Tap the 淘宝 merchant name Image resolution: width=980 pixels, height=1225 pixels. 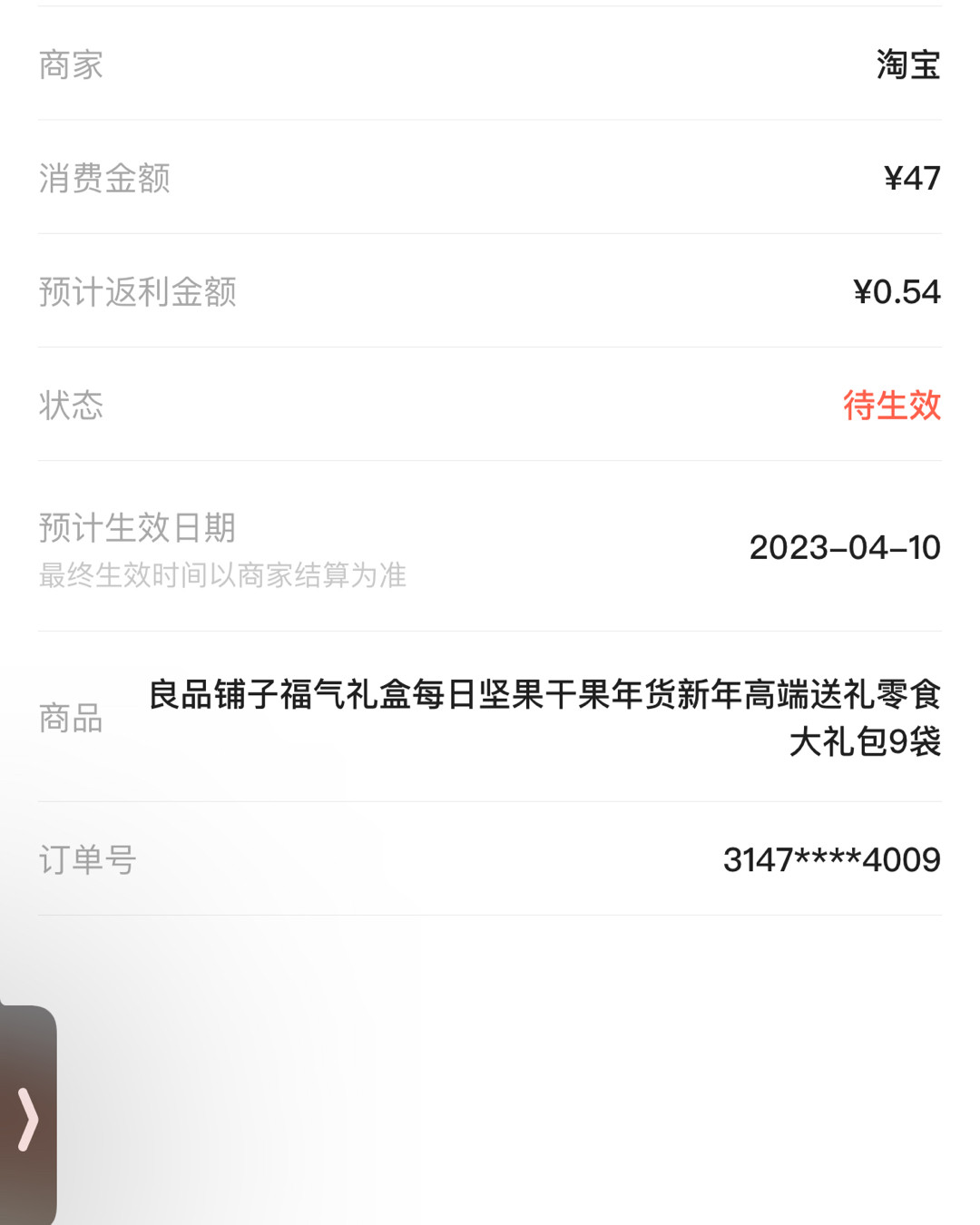pos(907,64)
